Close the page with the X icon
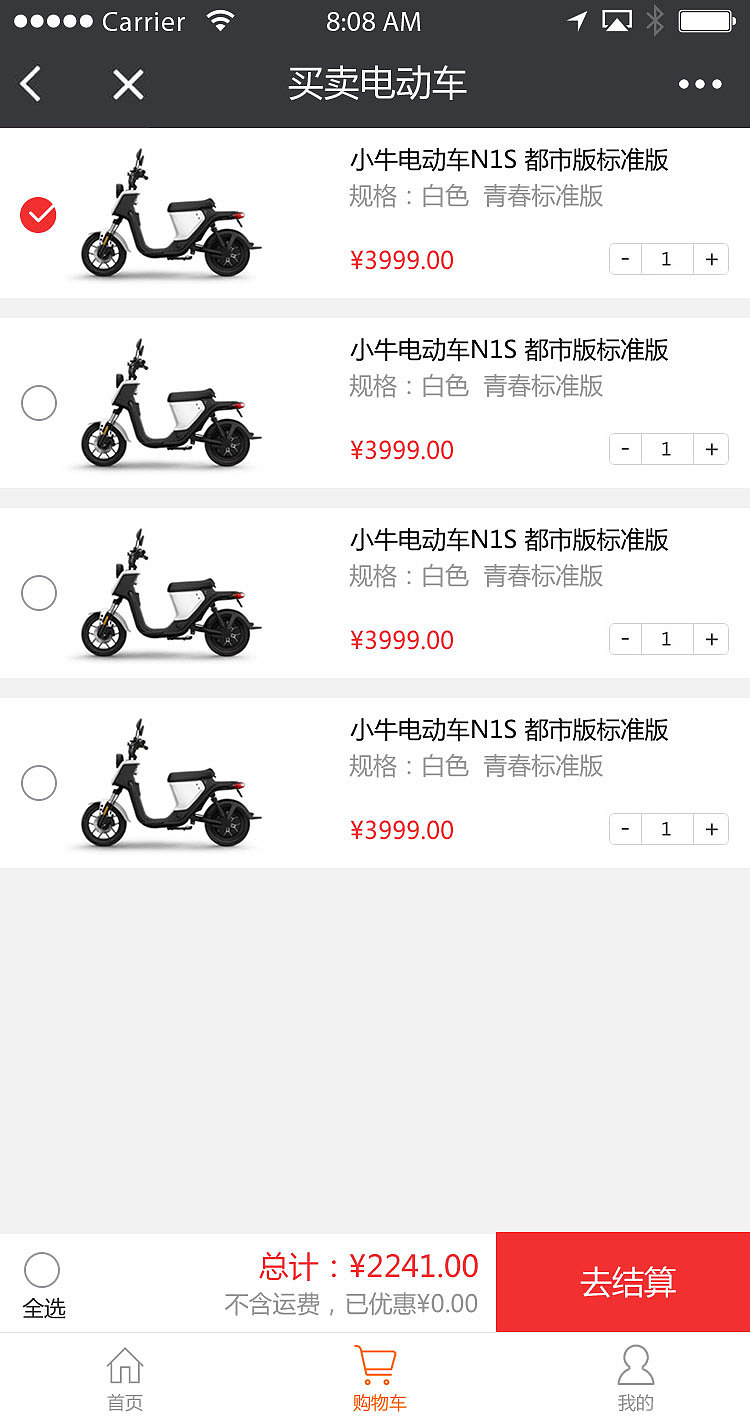The width and height of the screenshot is (750, 1424). [x=128, y=84]
